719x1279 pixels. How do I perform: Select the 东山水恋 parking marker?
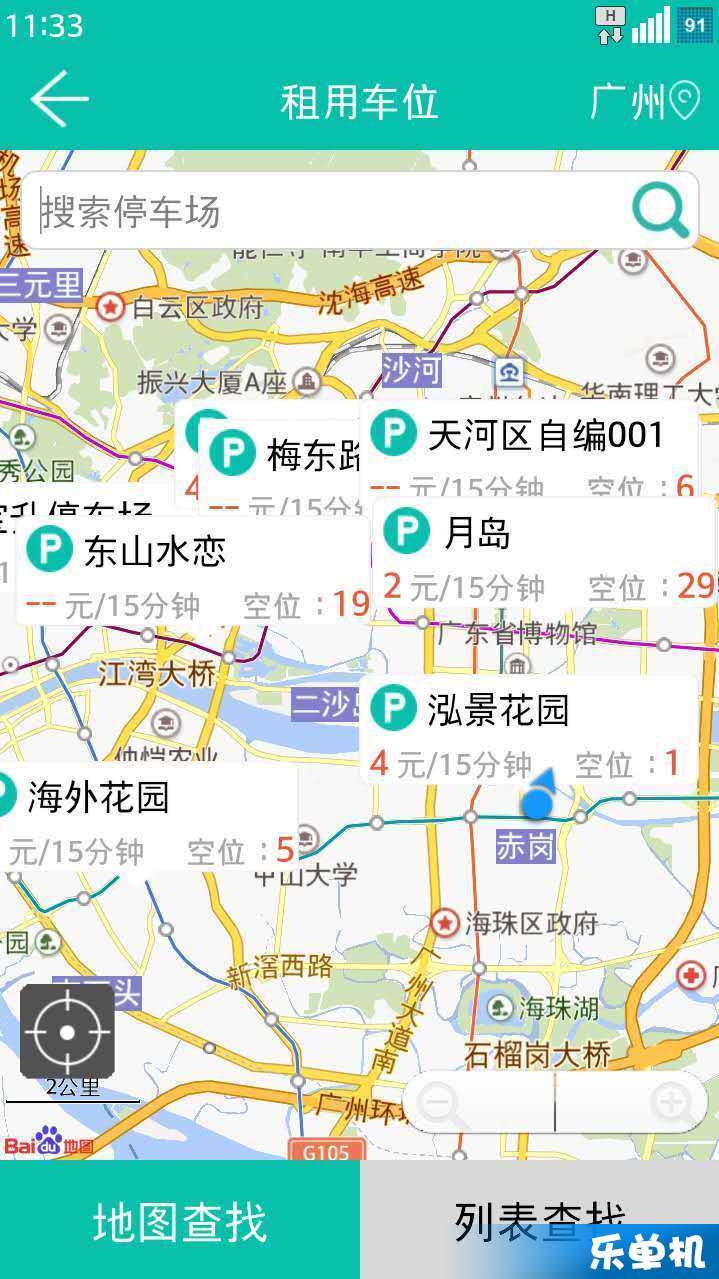tap(190, 570)
